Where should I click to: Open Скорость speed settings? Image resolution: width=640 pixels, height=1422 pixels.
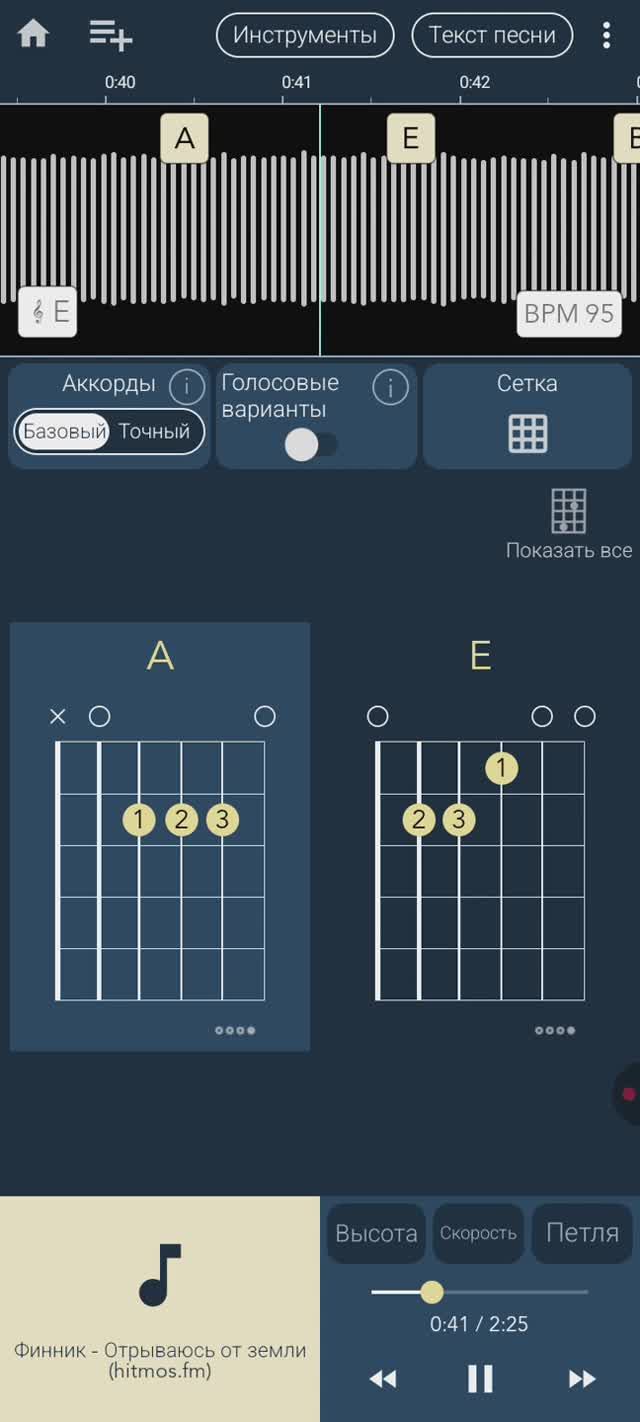click(x=478, y=1233)
